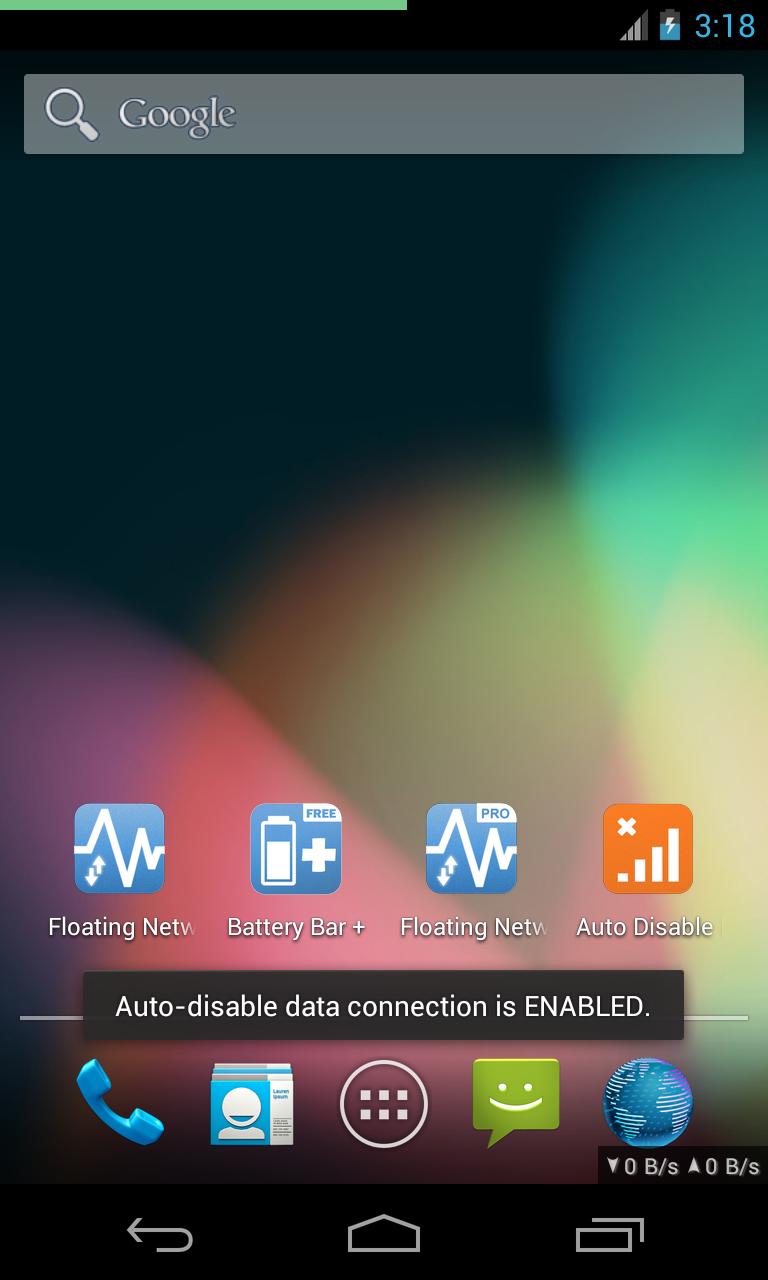
Task: Open the app drawer
Action: click(383, 1104)
